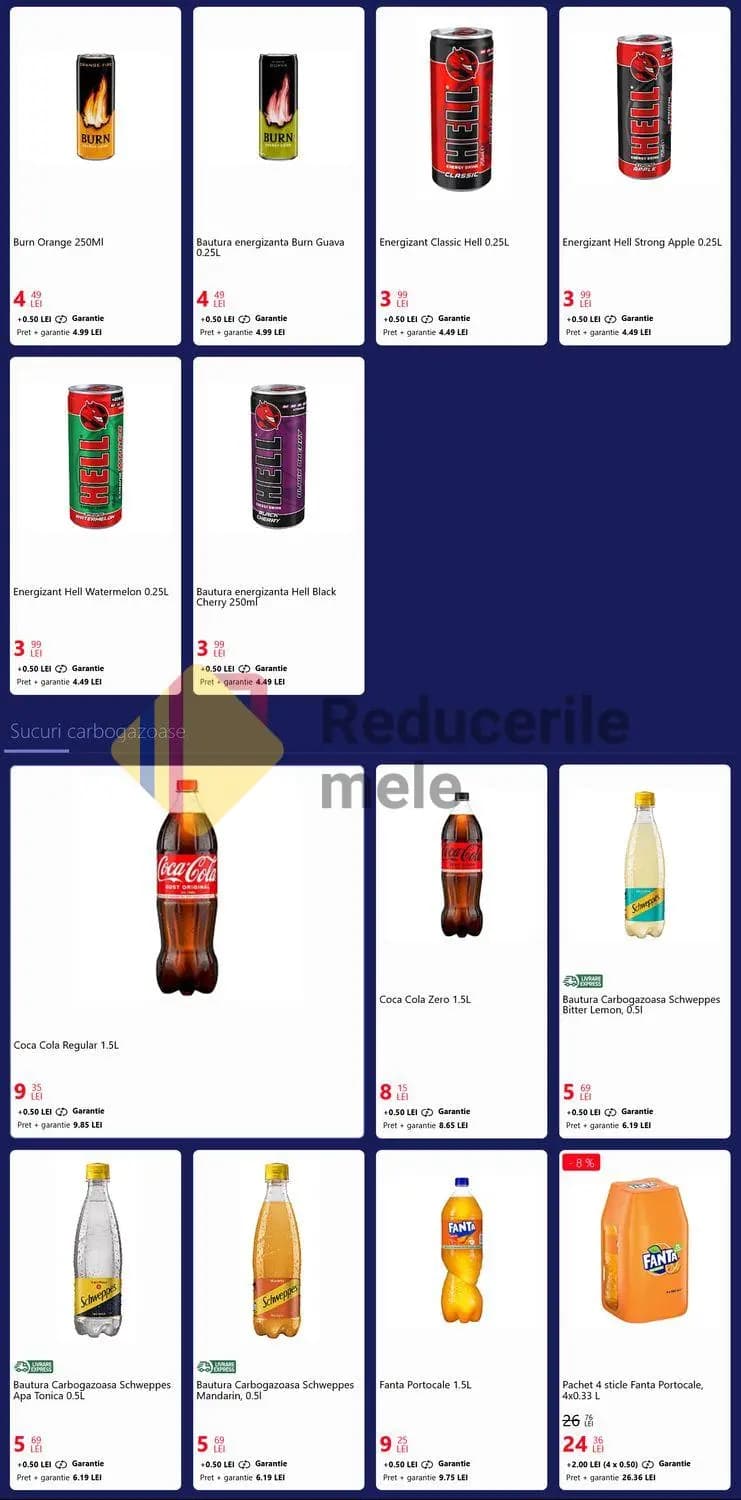
Task: Click the Garantie icon under Energizant Hell Watermelon
Action: pyautogui.click(x=62, y=668)
